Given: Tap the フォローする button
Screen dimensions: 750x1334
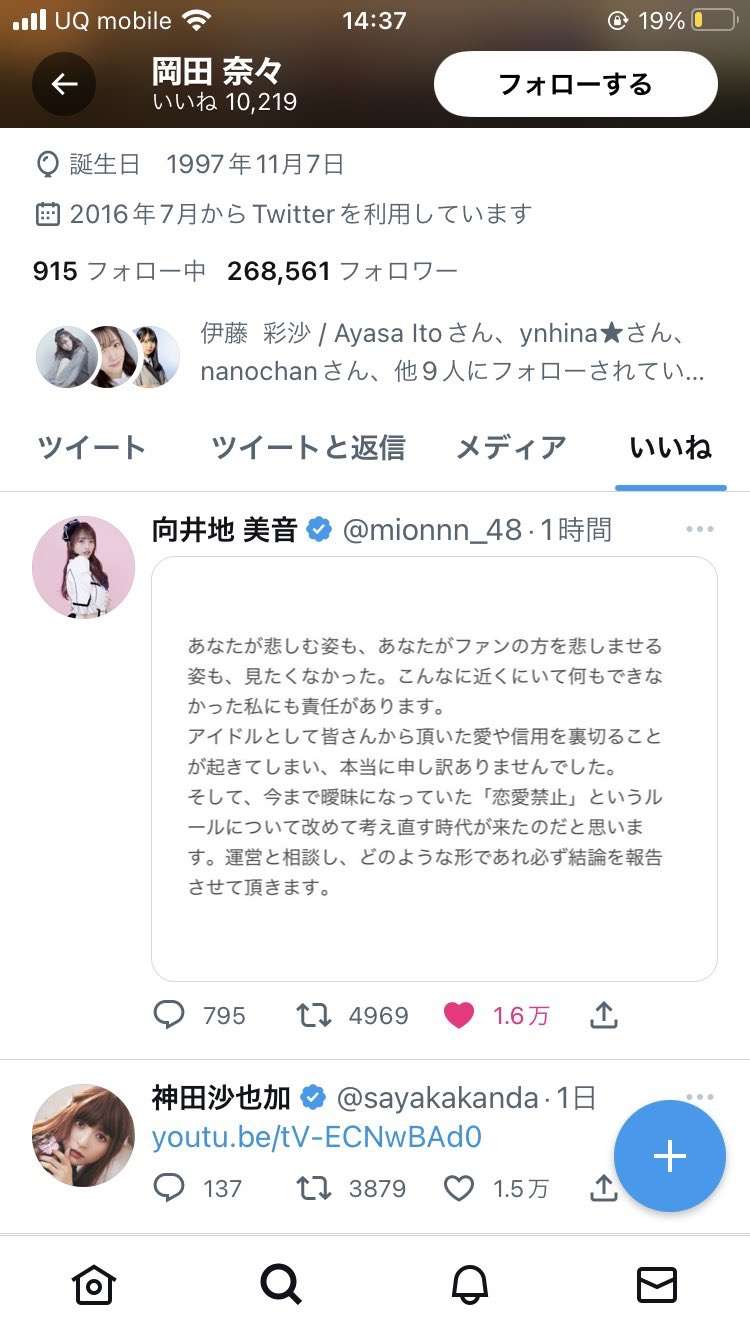Looking at the screenshot, I should point(575,84).
